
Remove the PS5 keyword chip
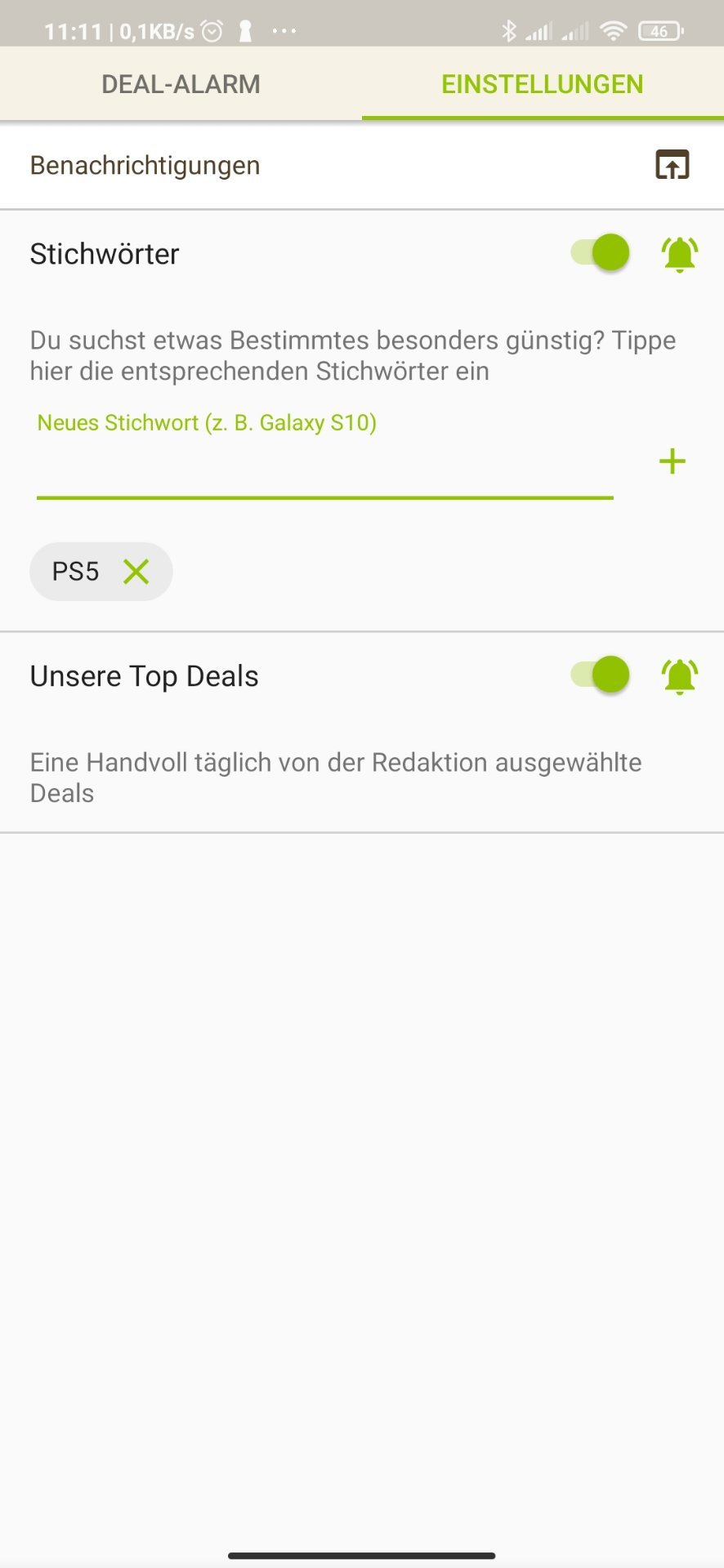[136, 572]
